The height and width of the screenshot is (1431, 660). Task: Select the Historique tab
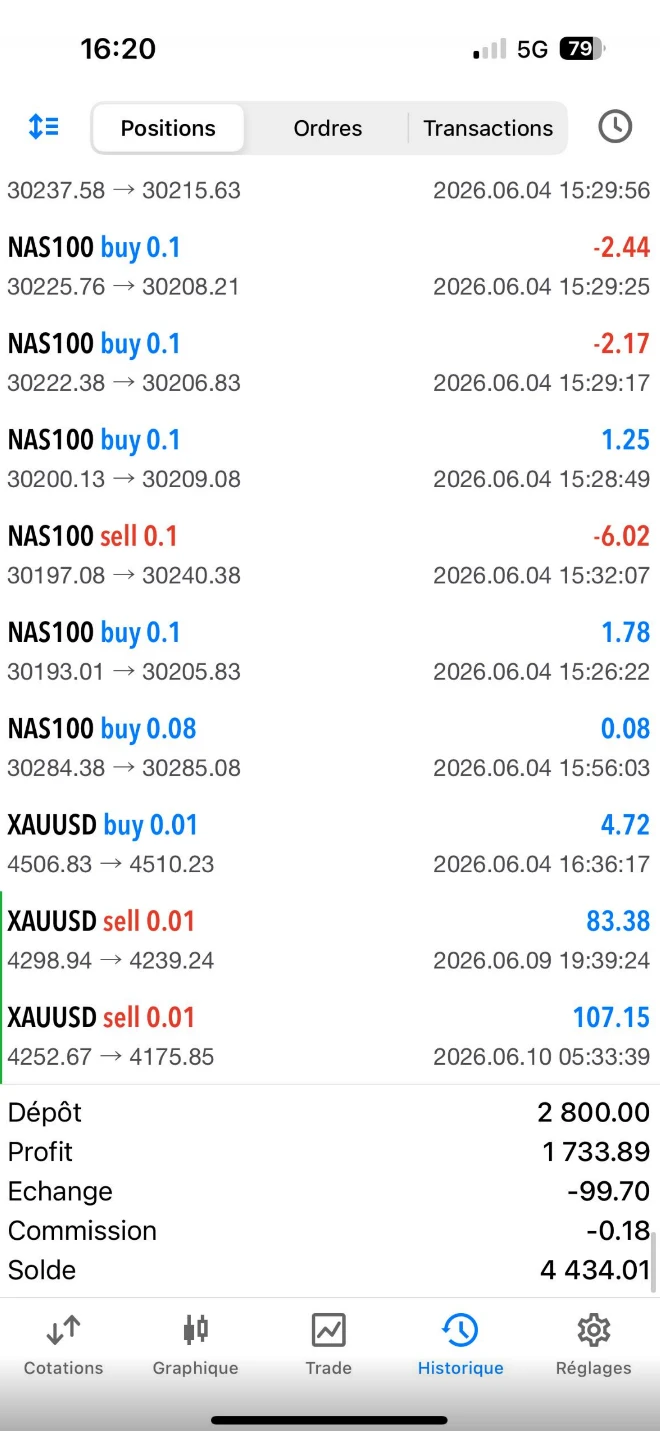click(x=460, y=1345)
